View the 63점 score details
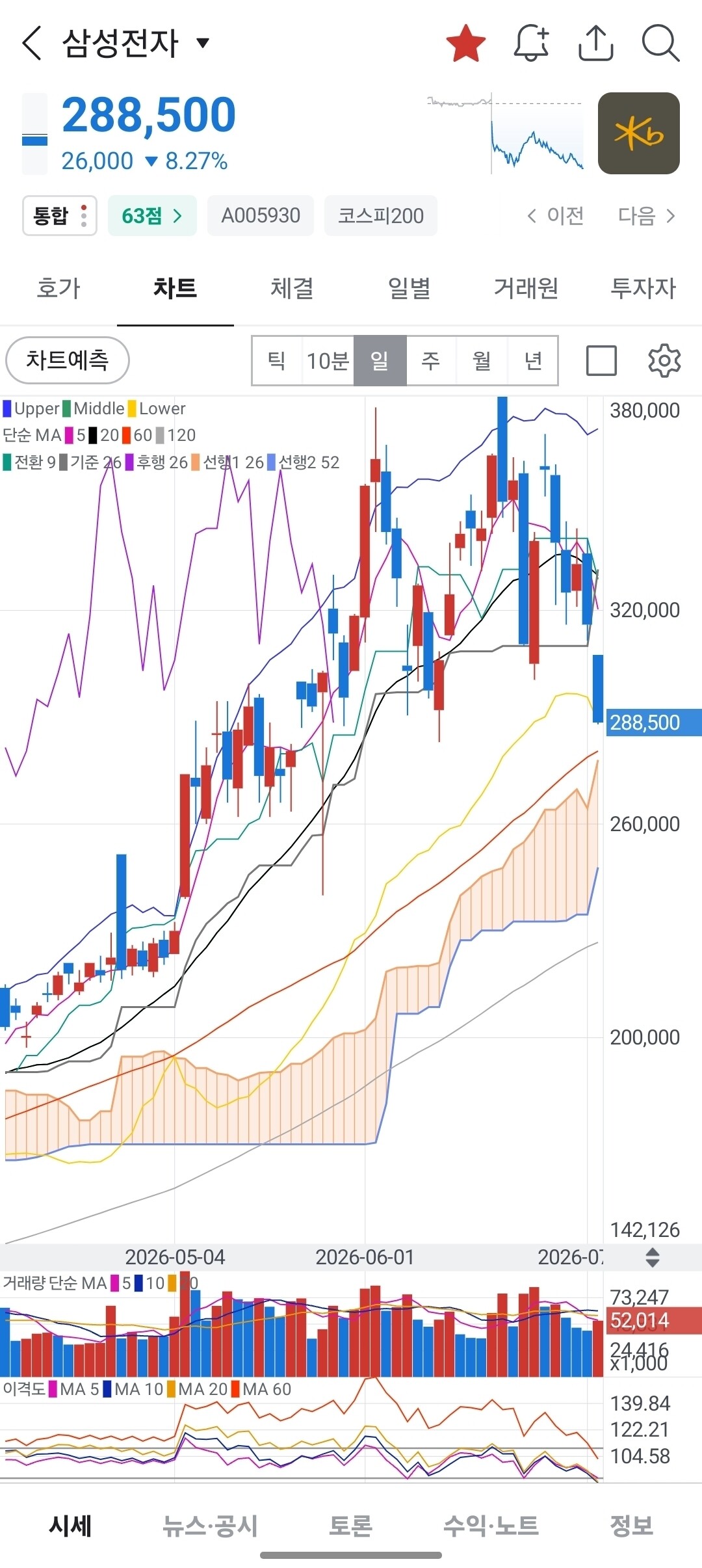The image size is (702, 1568). coord(152,215)
